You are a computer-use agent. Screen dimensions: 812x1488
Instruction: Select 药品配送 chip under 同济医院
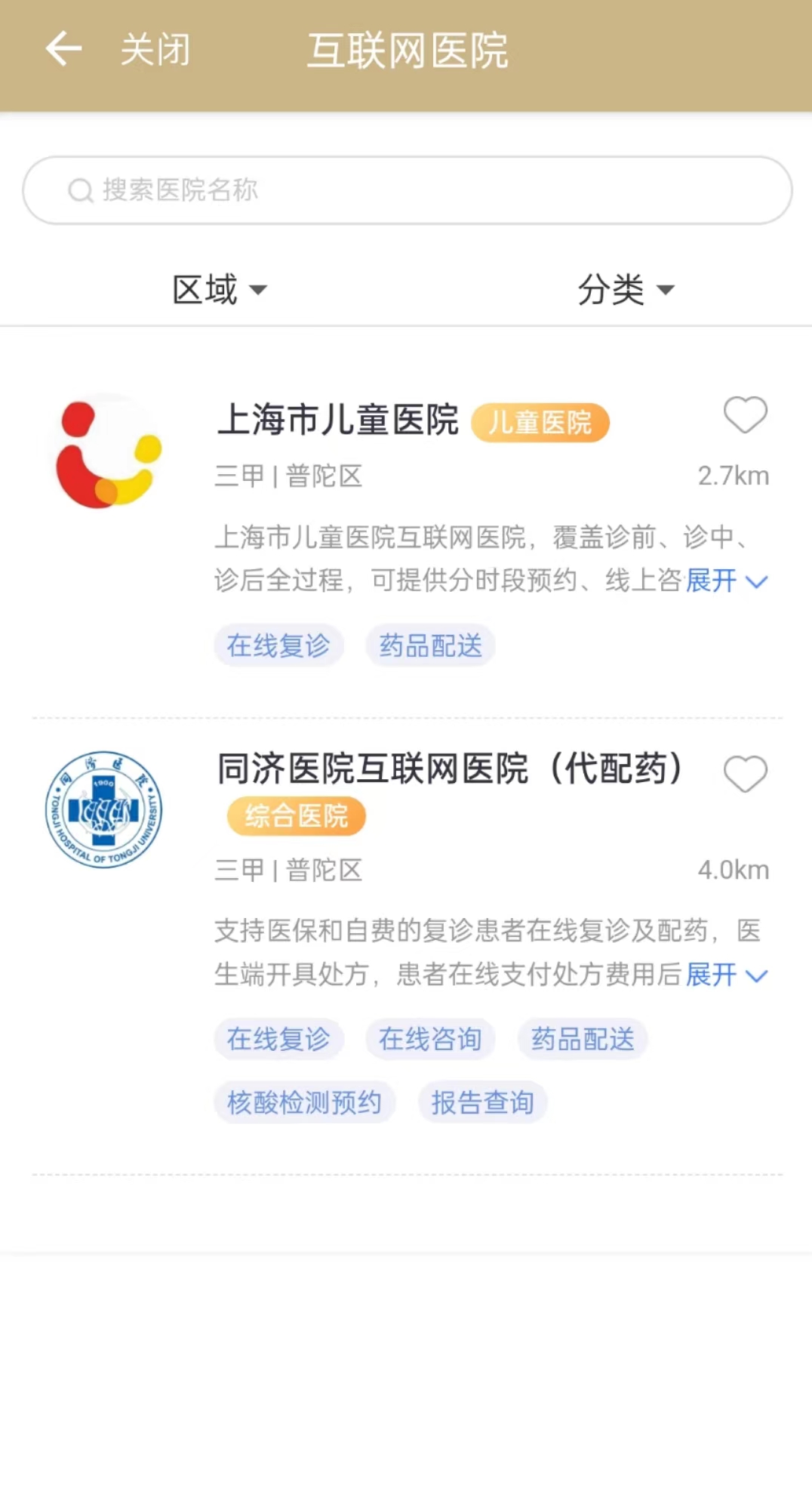pos(582,1039)
